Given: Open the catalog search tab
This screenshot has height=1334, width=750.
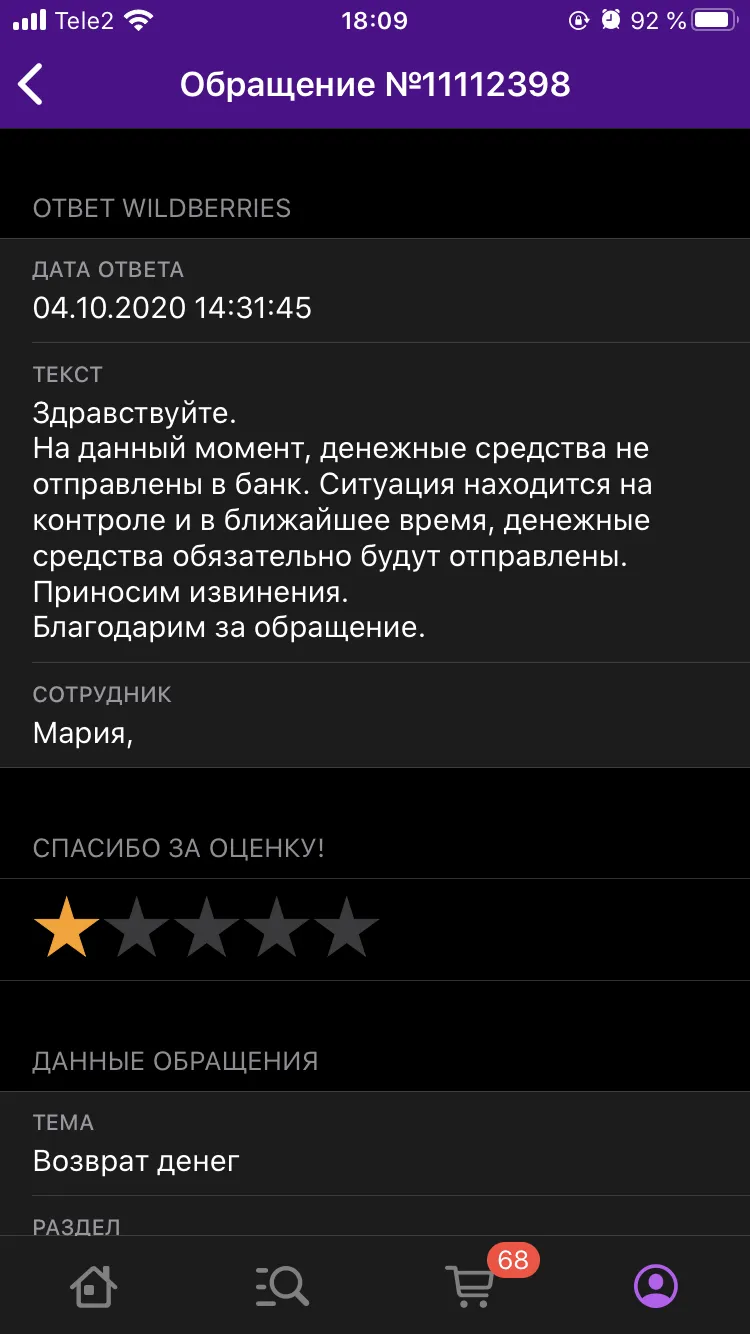Looking at the screenshot, I should click(282, 1285).
